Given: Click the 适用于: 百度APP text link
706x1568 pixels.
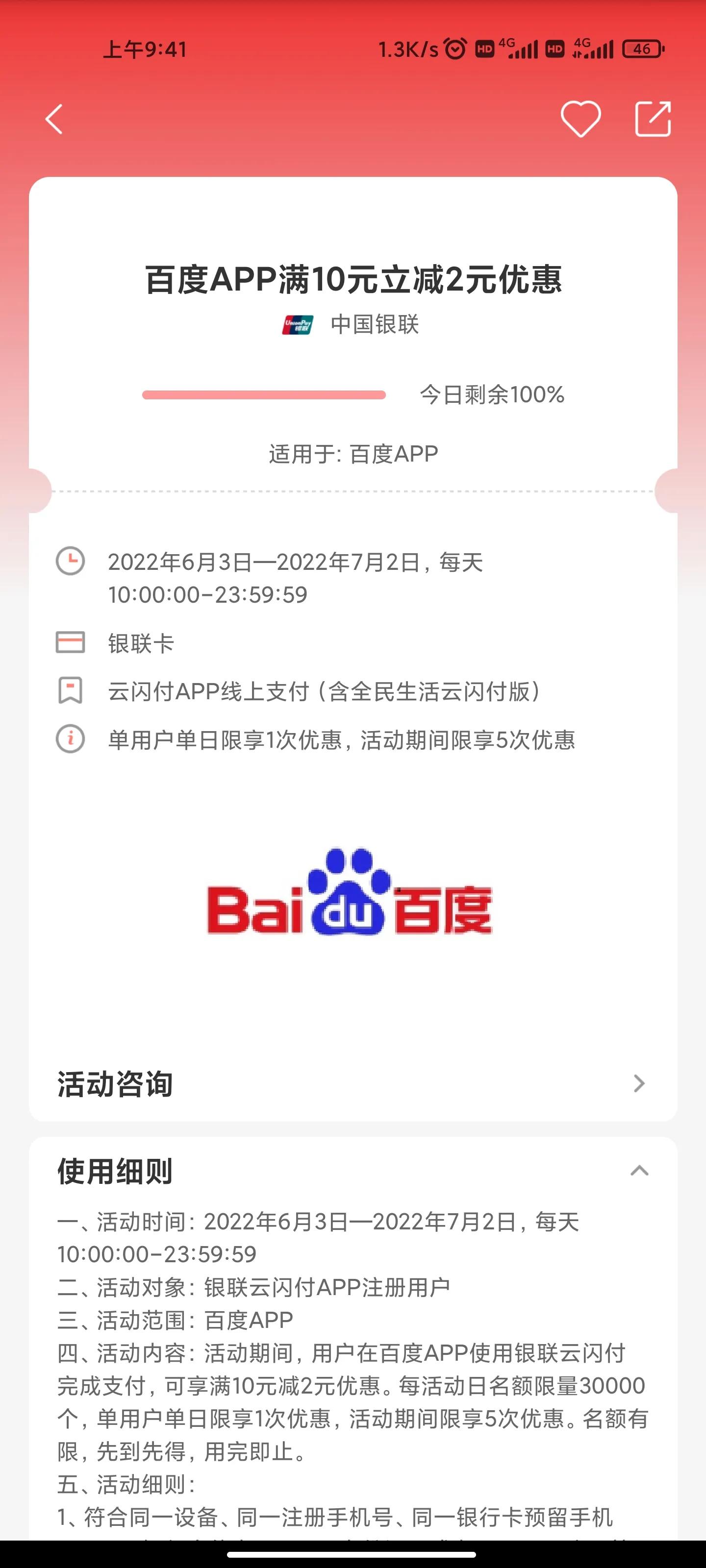Looking at the screenshot, I should pos(353,453).
